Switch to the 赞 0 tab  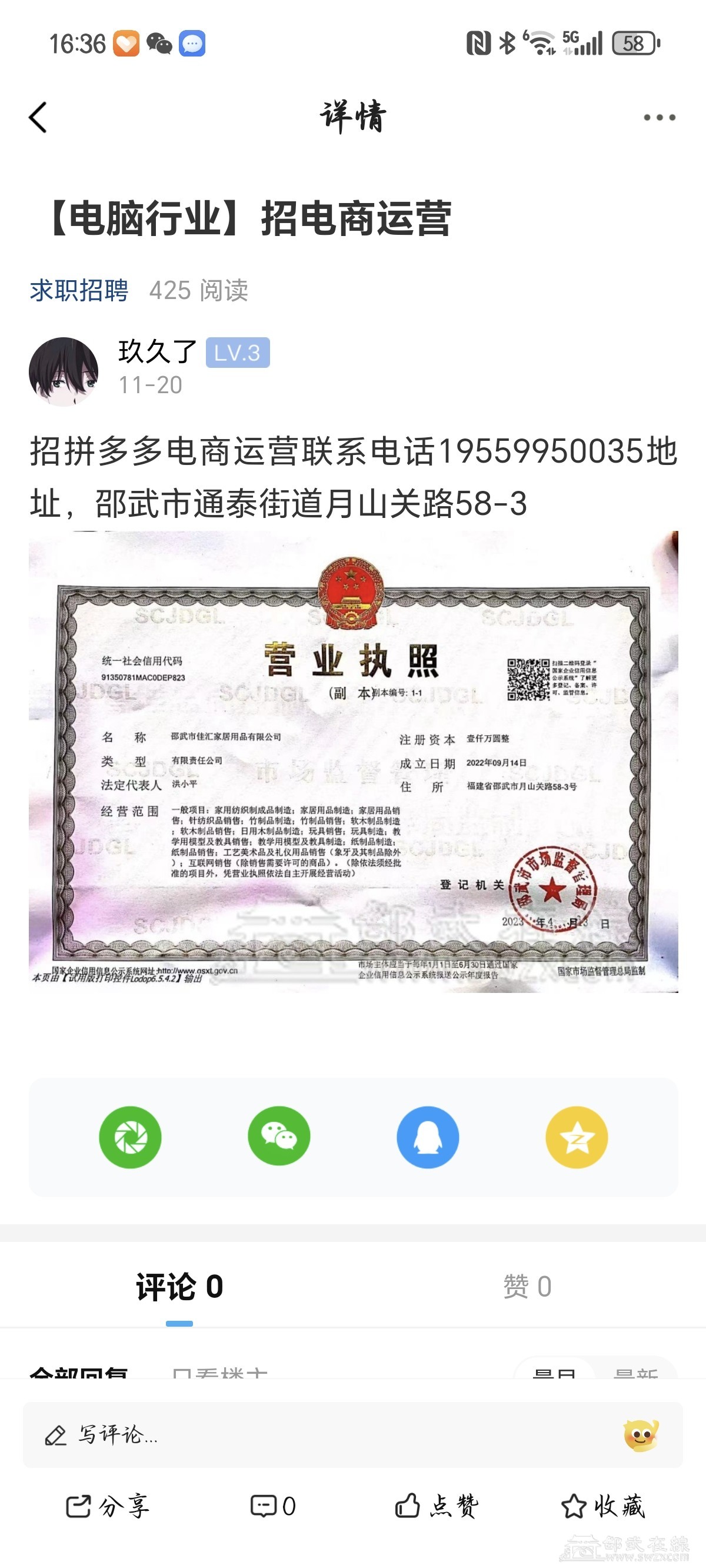527,1287
